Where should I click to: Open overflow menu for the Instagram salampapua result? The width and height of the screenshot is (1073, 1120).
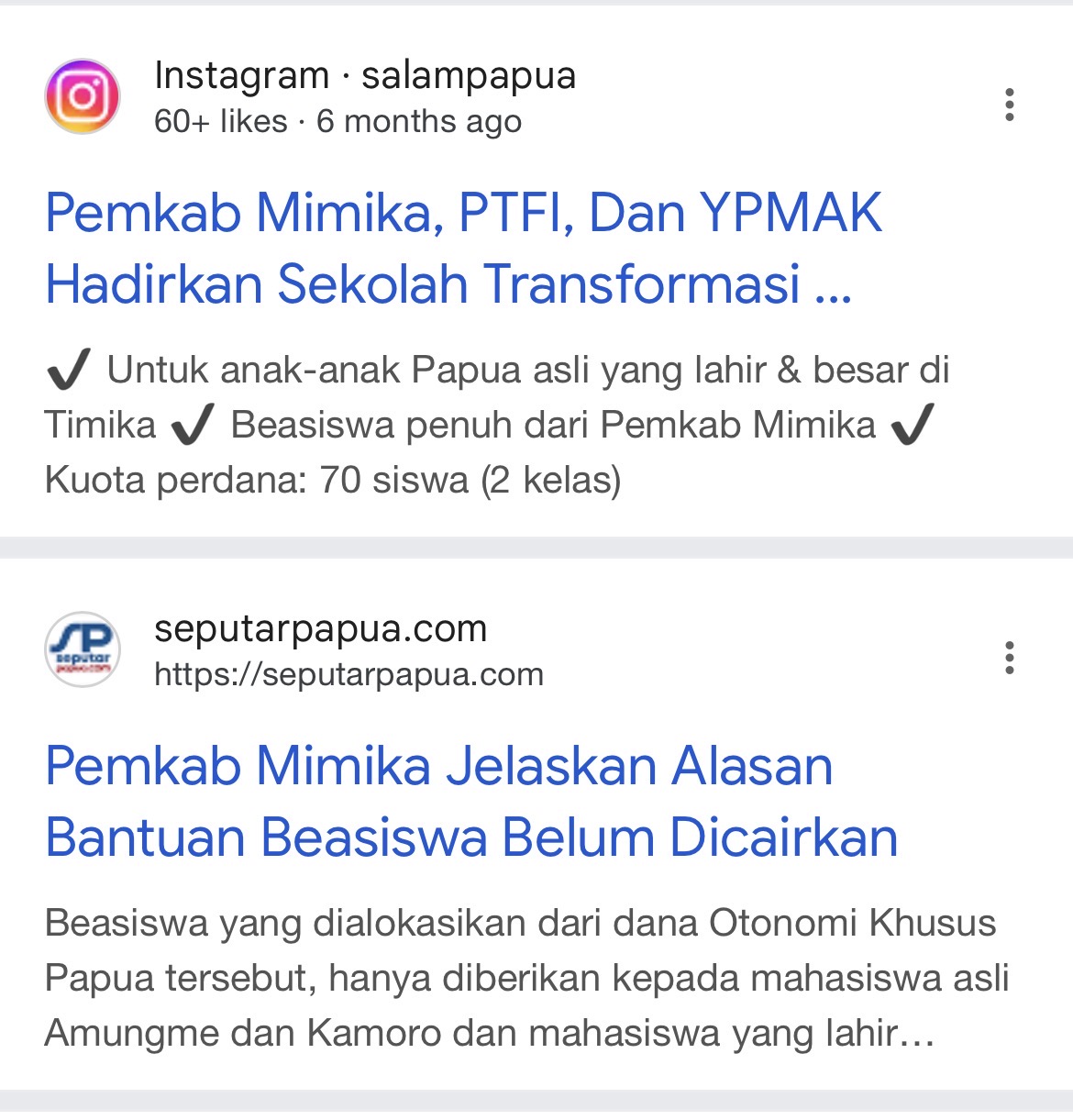point(1009,105)
